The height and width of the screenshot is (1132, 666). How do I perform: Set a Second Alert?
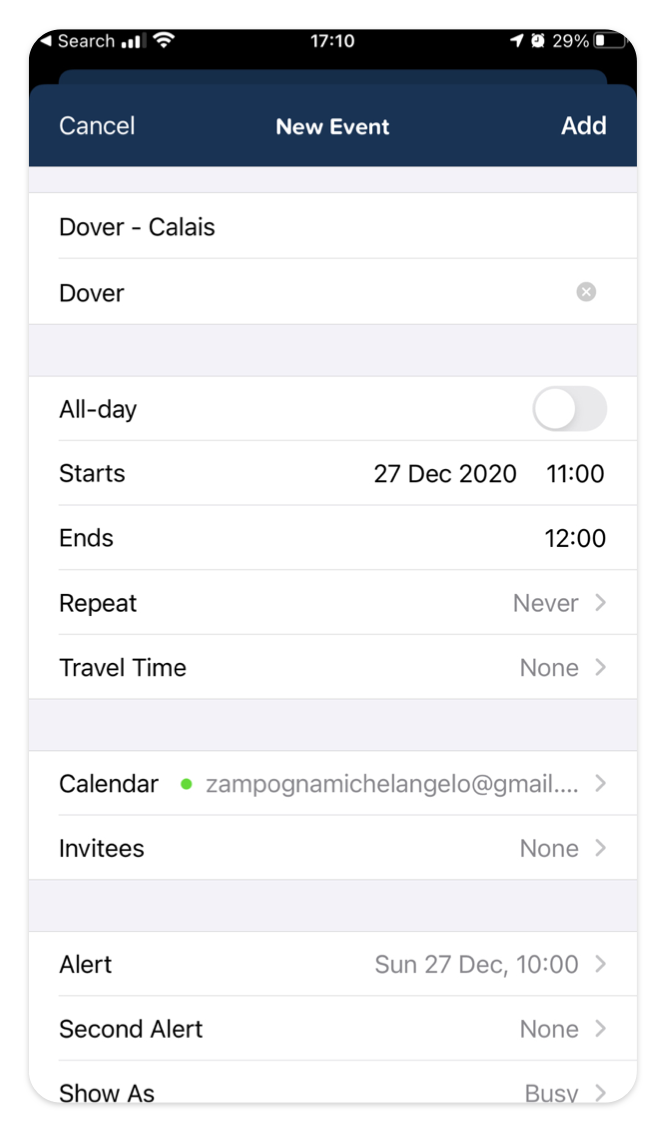pos(333,1028)
